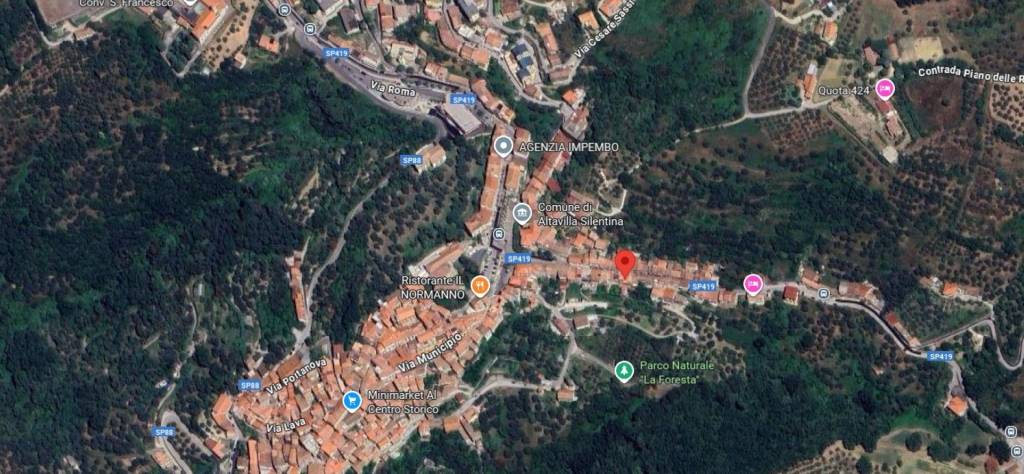This screenshot has width=1024, height=474.
Task: Open Ristorante Il Normanno place marker
Action: click(480, 285)
